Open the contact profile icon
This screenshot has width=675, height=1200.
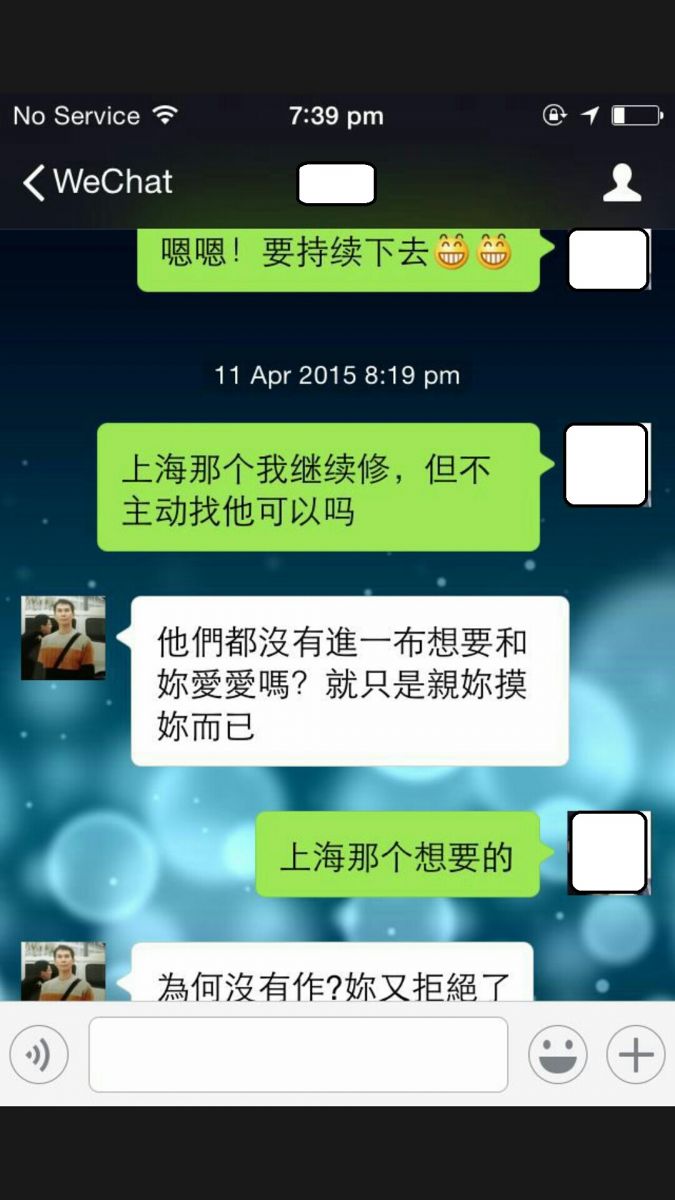[x=621, y=183]
